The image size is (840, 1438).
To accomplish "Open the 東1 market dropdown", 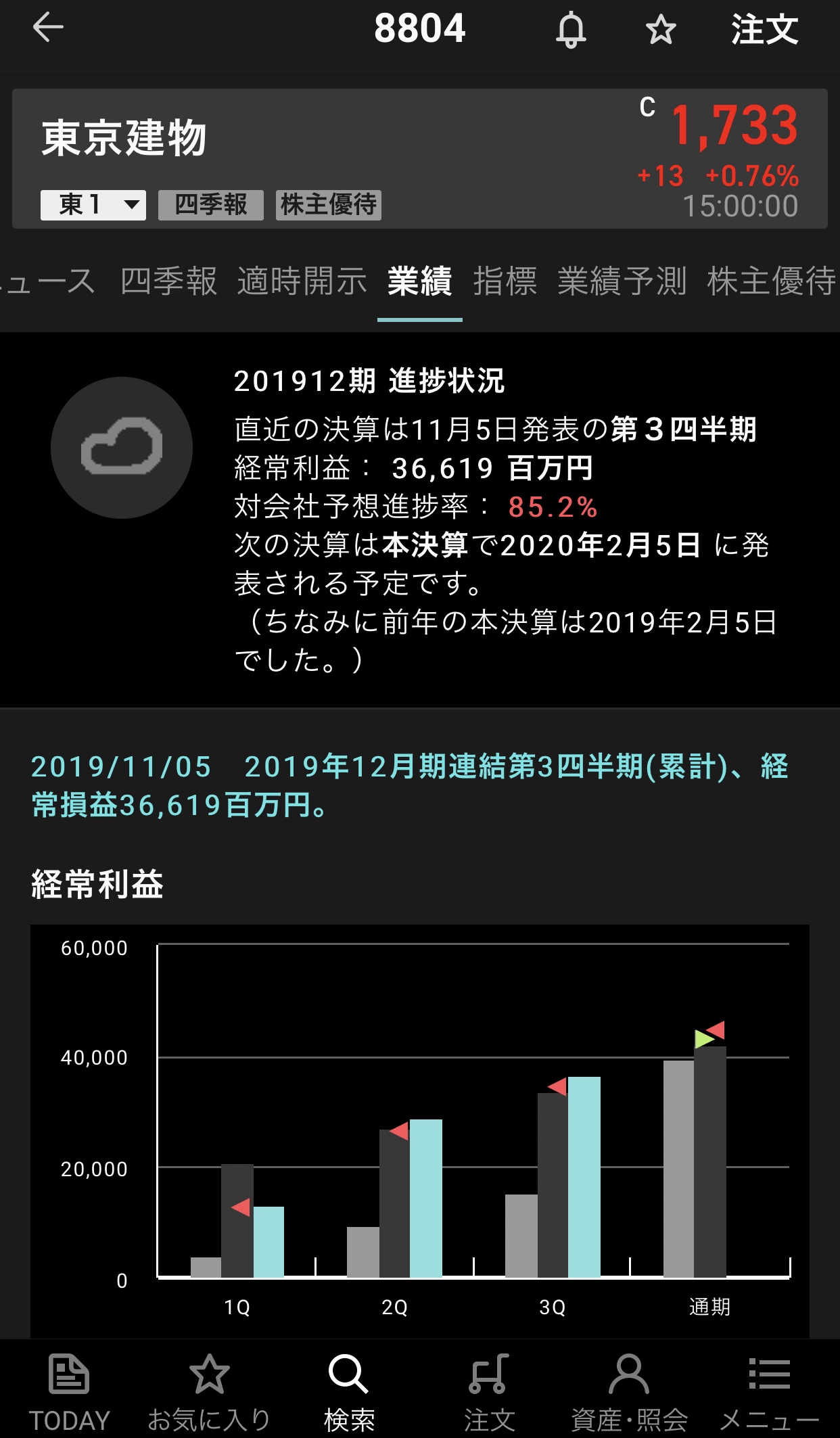I will (x=93, y=204).
